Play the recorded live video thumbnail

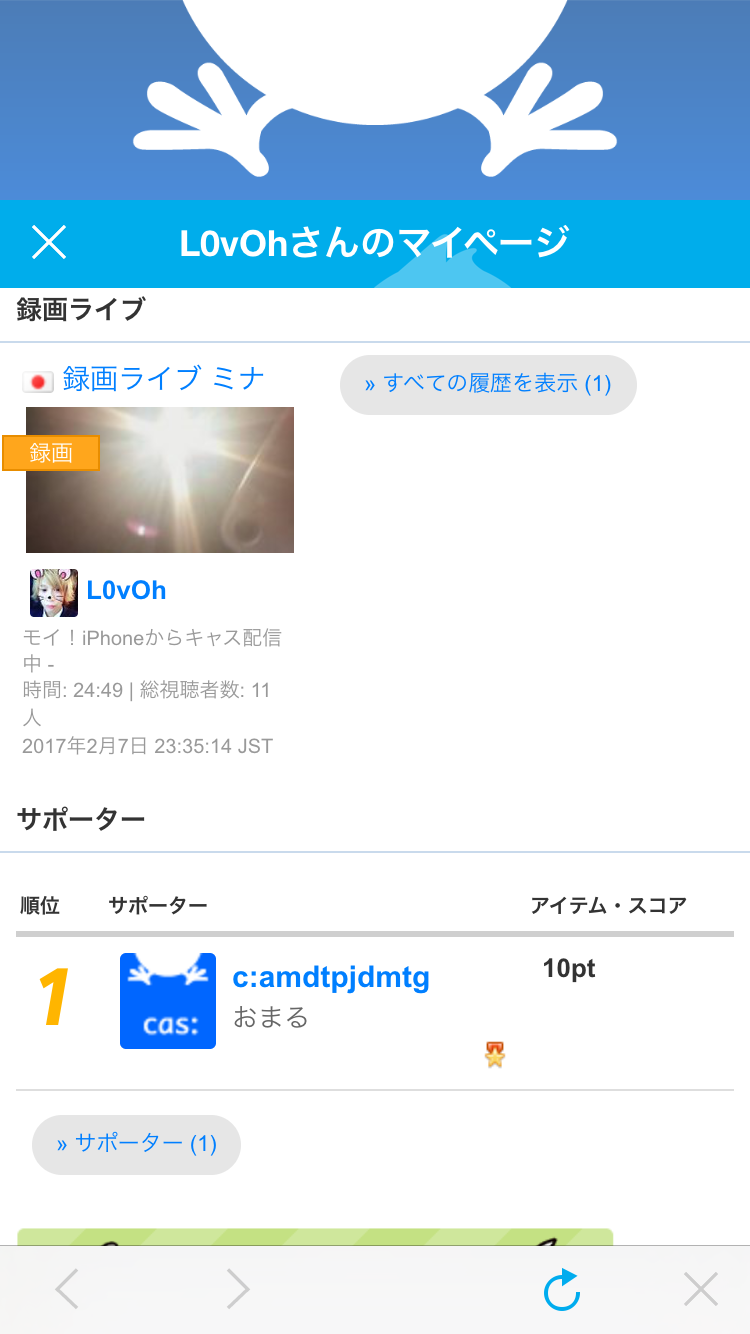(160, 480)
